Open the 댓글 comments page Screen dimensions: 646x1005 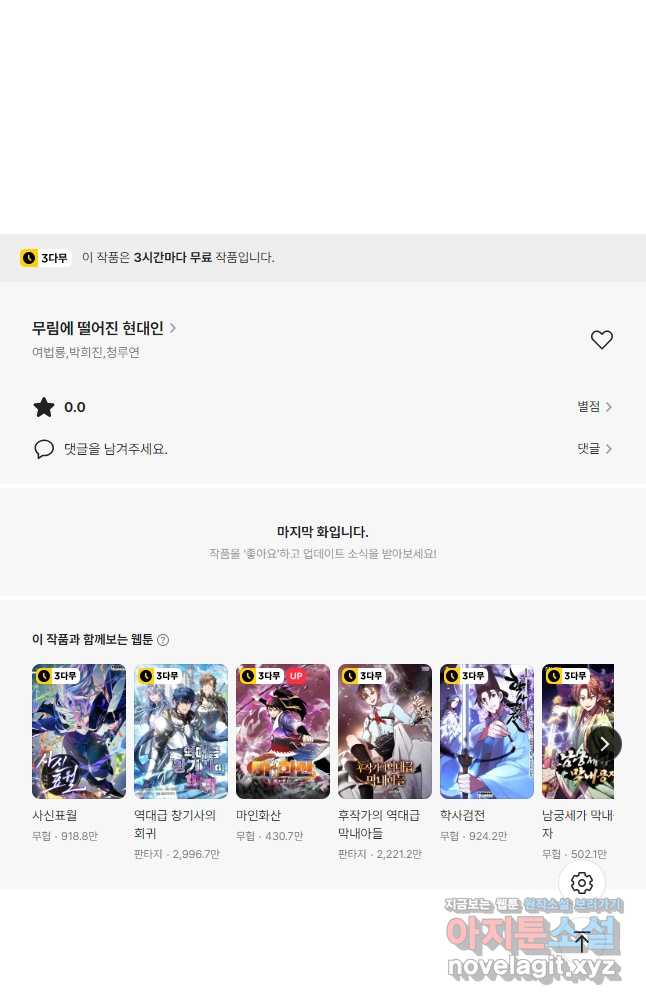tap(594, 449)
